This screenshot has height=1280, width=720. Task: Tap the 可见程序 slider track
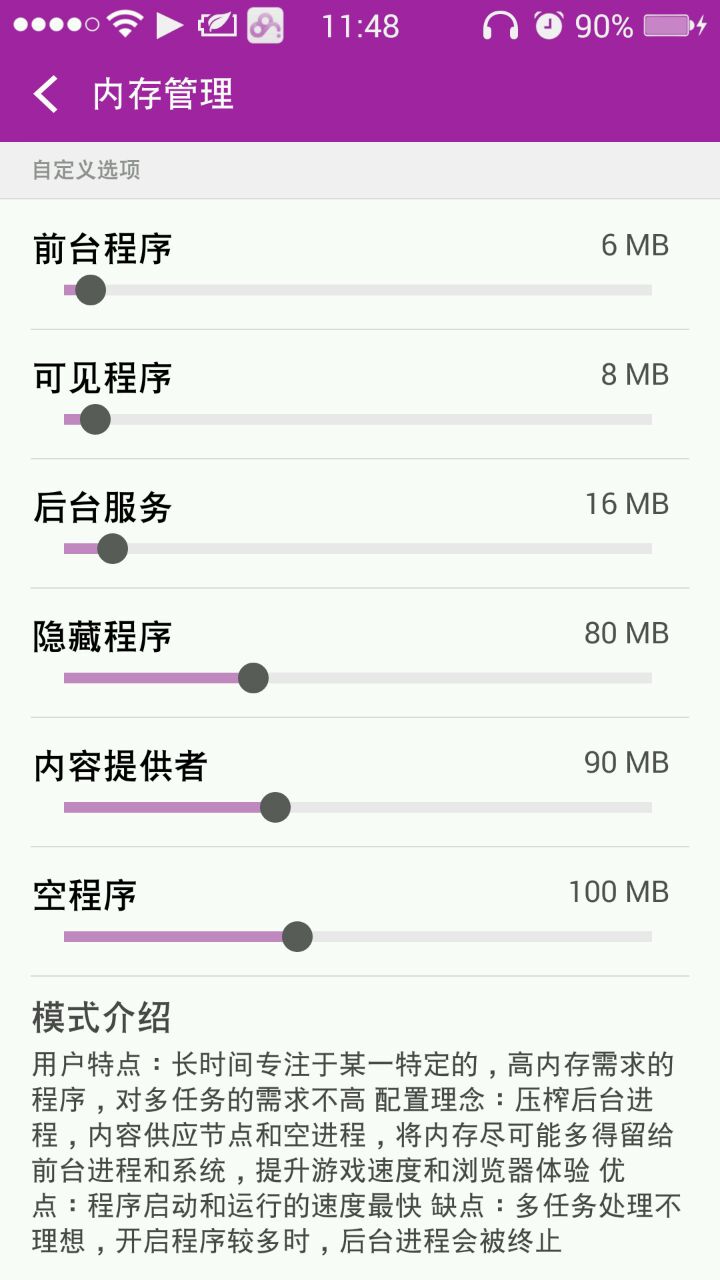coord(358,419)
